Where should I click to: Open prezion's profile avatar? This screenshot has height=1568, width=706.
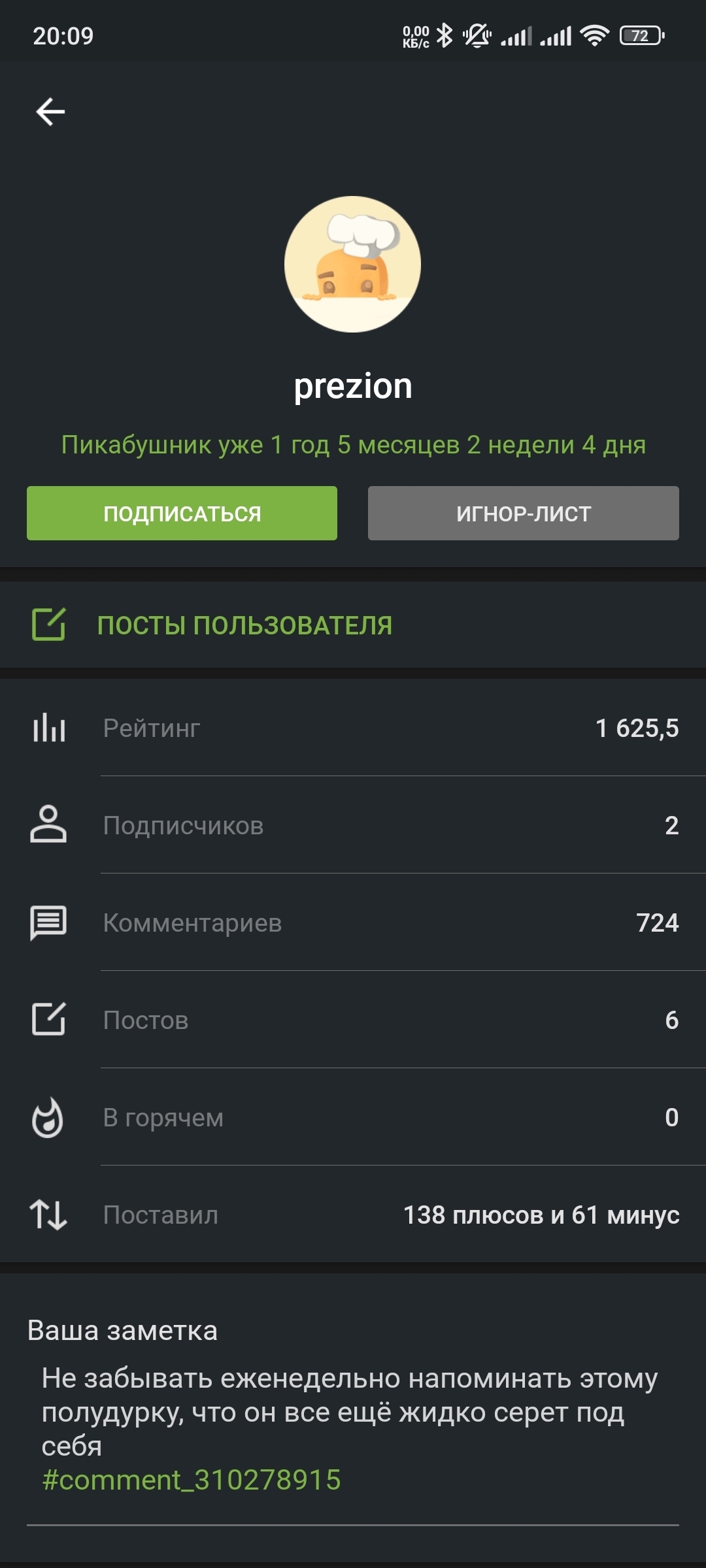[x=352, y=265]
